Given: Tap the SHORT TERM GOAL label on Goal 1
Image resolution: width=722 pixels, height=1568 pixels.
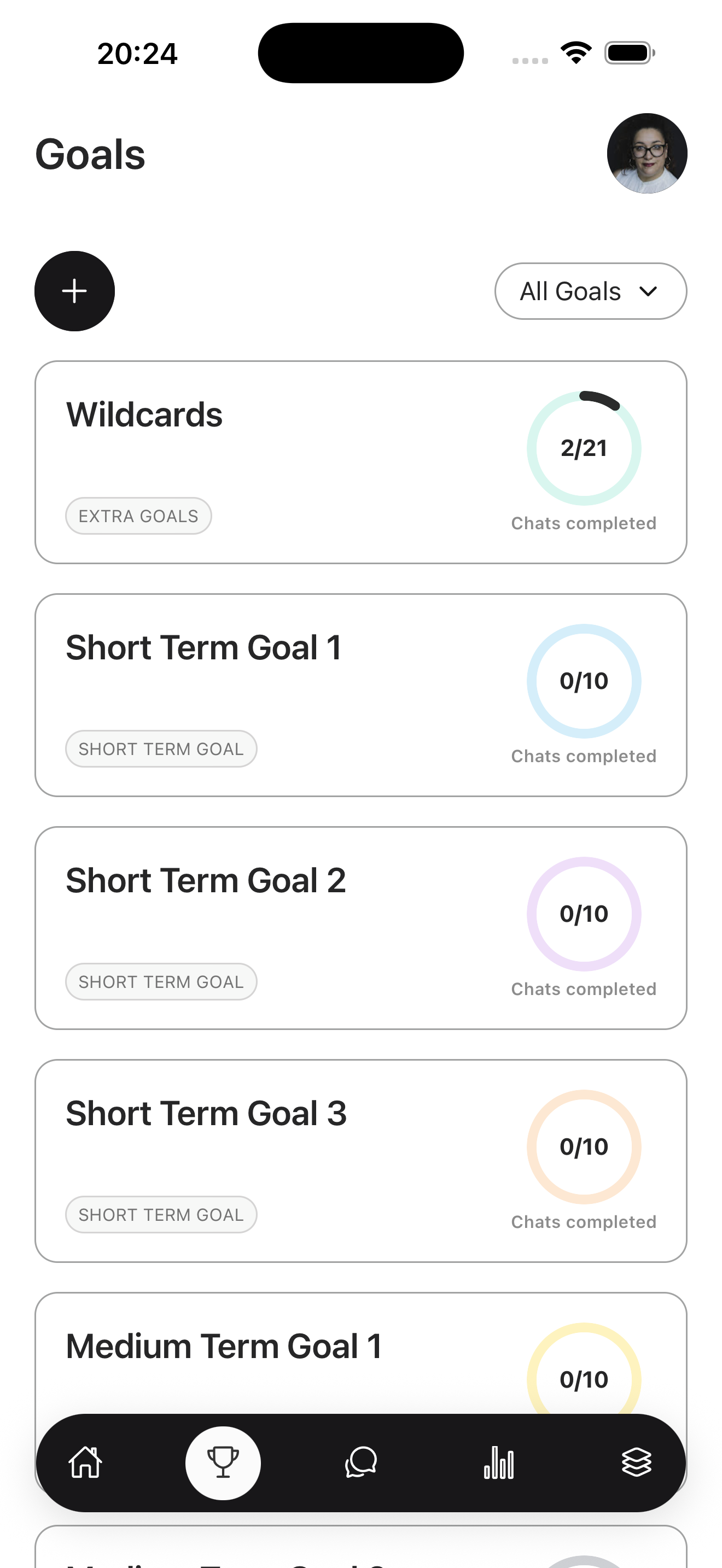Looking at the screenshot, I should click(161, 748).
